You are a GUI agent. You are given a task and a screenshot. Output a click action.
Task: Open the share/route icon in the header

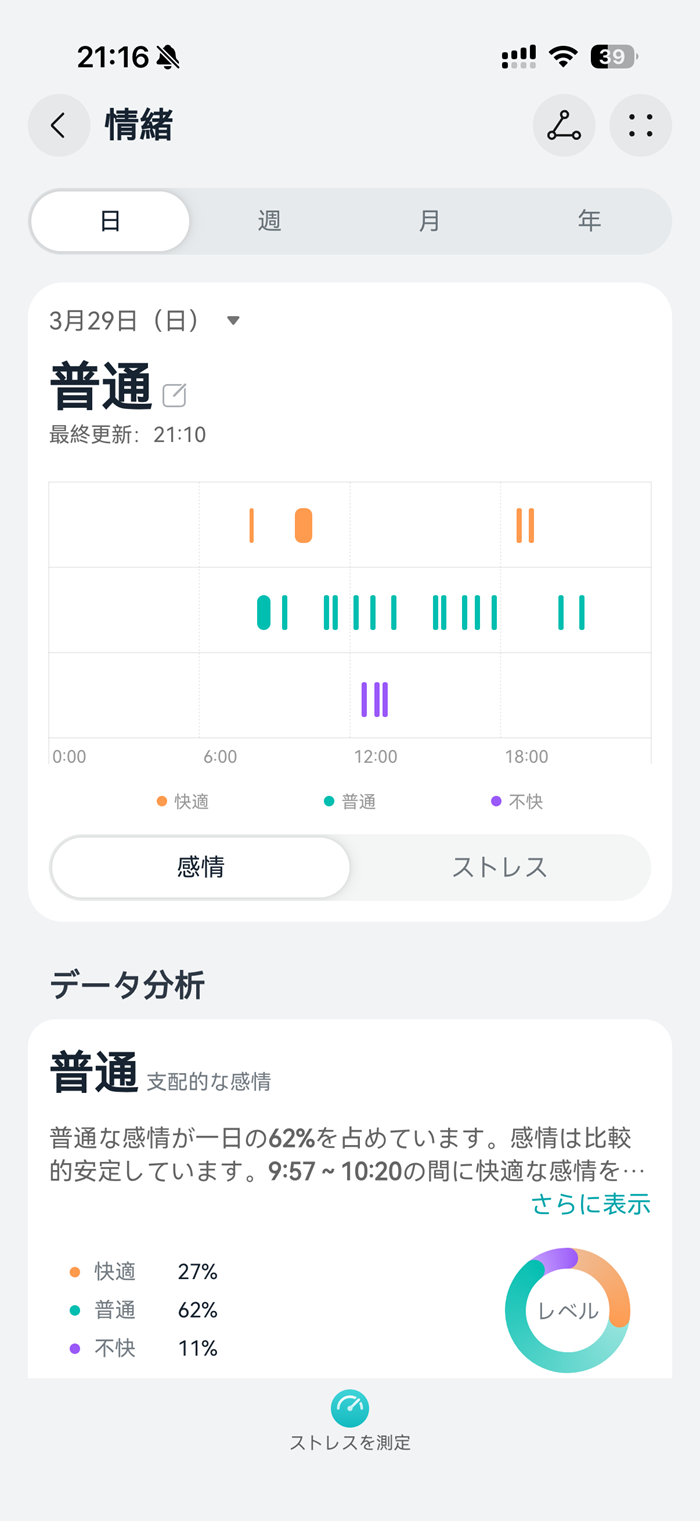point(564,125)
